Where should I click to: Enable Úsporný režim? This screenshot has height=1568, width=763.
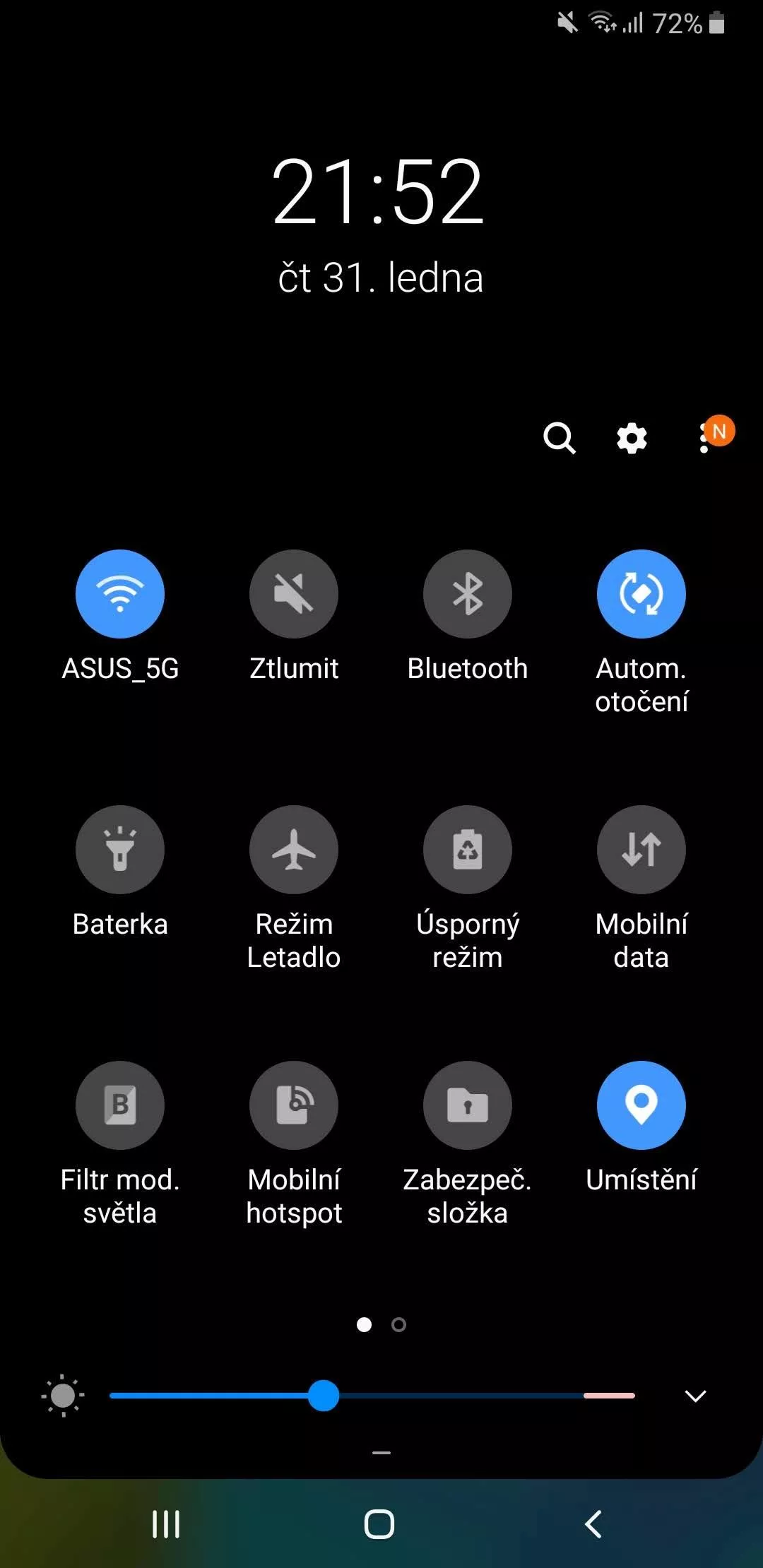468,850
